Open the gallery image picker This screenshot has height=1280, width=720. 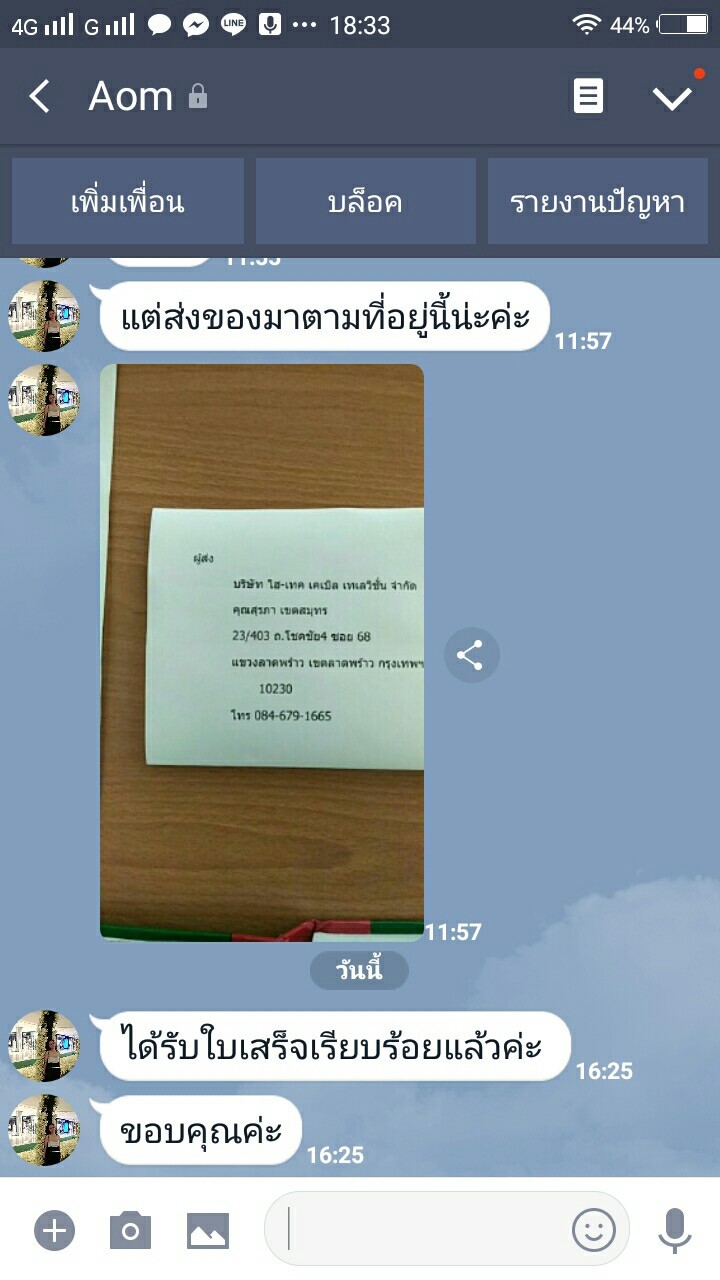[208, 1230]
